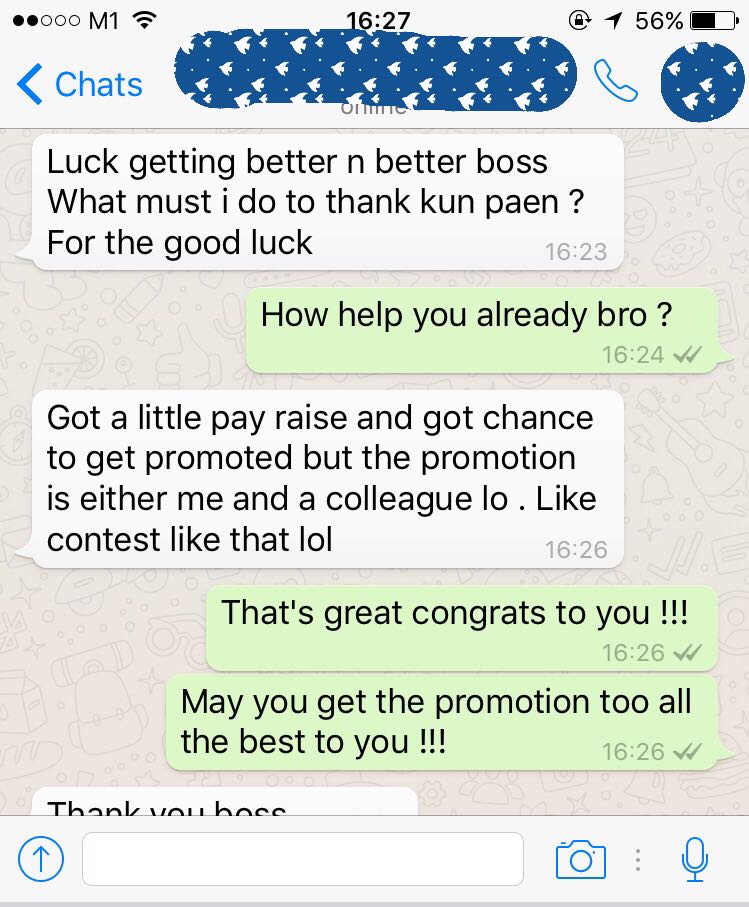Open the contact's profile picture
This screenshot has height=907, width=749.
click(x=702, y=82)
